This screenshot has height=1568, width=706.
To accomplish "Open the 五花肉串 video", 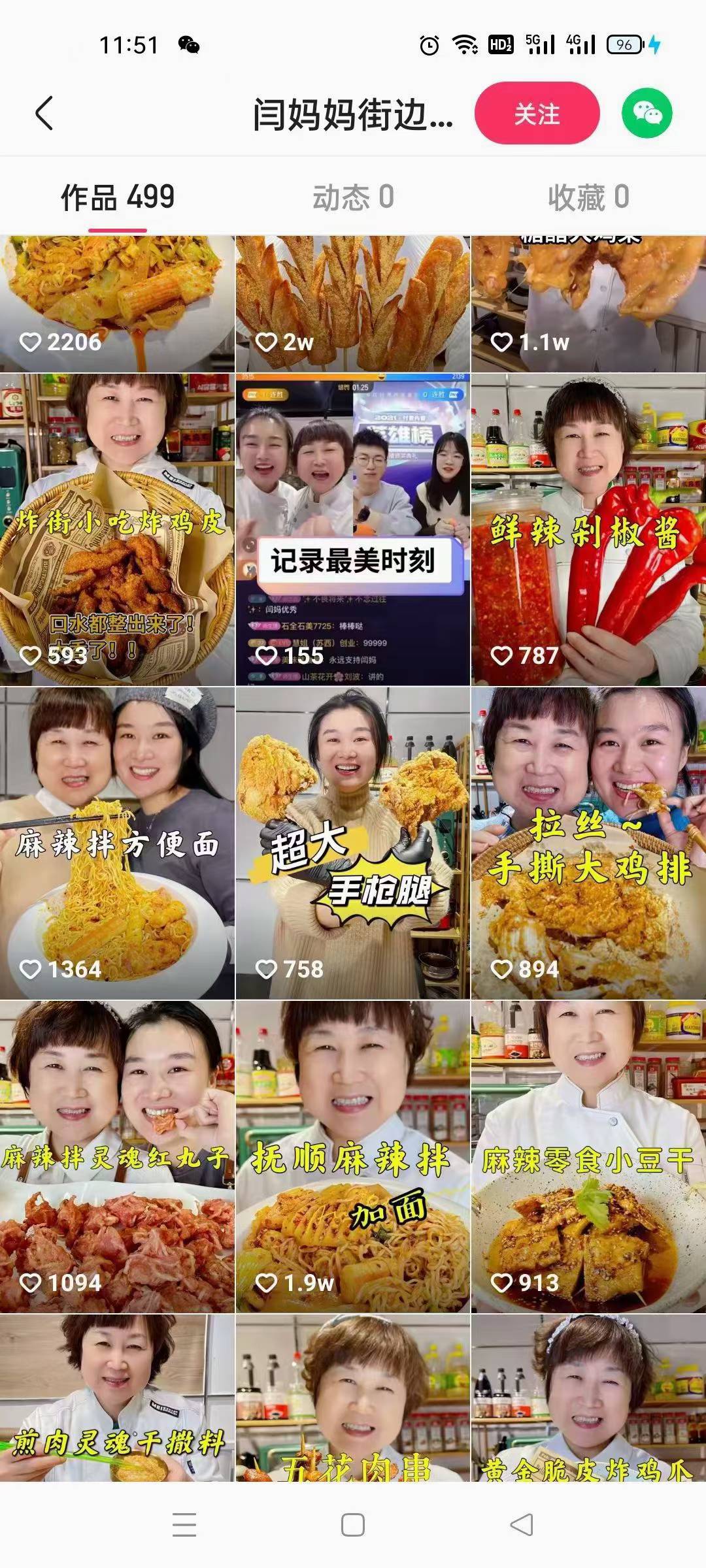I will (x=353, y=1405).
